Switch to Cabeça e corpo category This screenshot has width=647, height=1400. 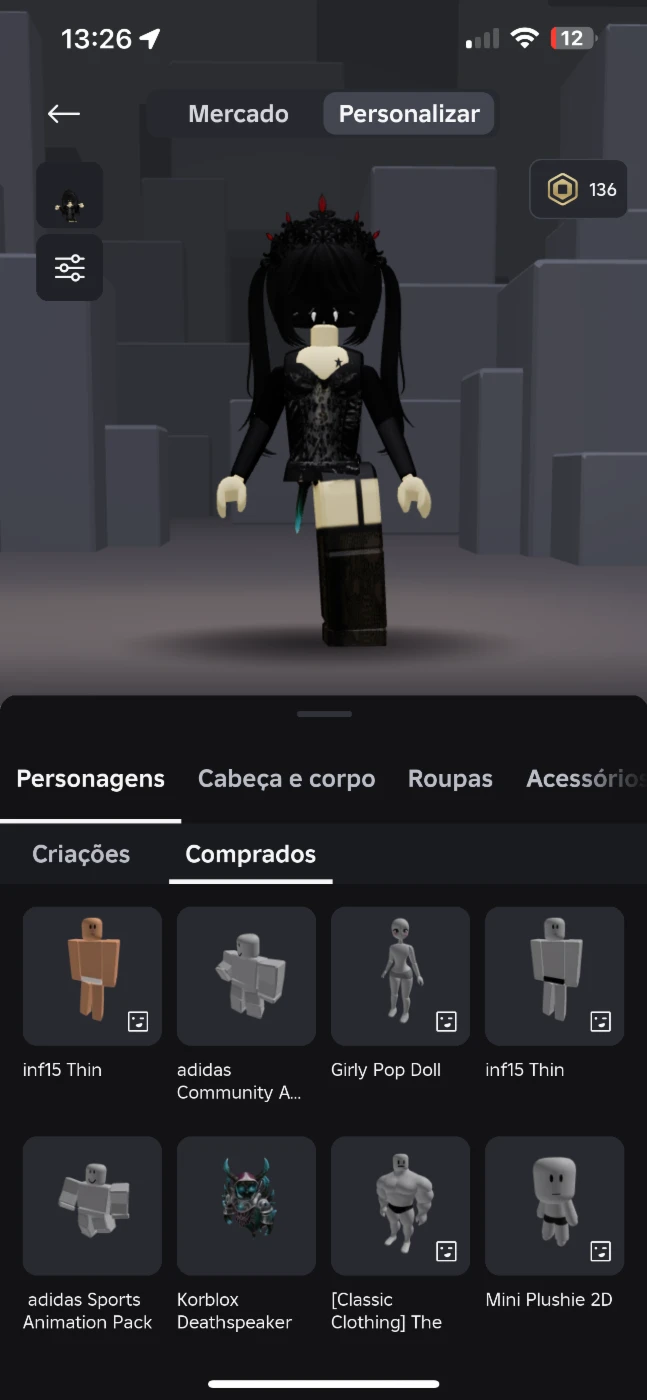pyautogui.click(x=287, y=779)
